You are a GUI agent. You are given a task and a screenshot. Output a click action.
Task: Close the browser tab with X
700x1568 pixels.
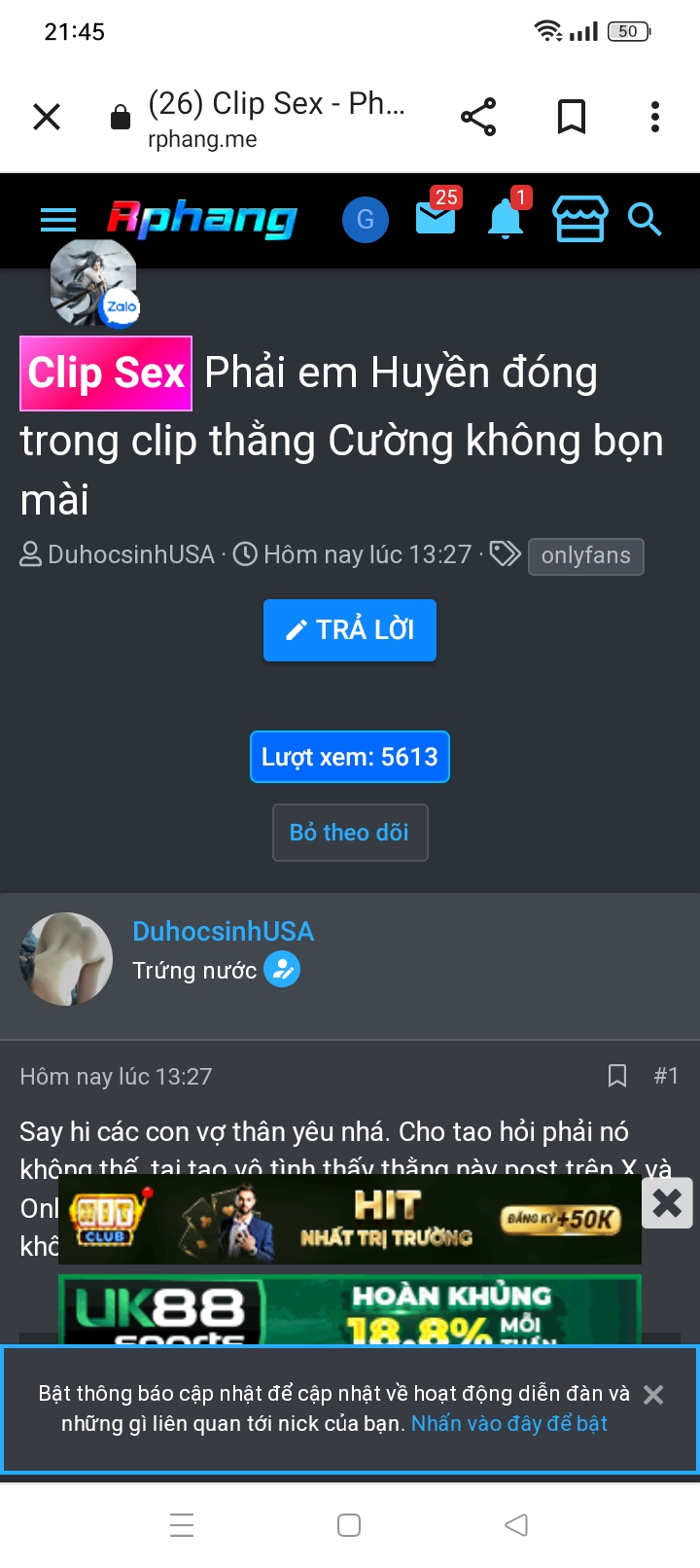point(47,118)
